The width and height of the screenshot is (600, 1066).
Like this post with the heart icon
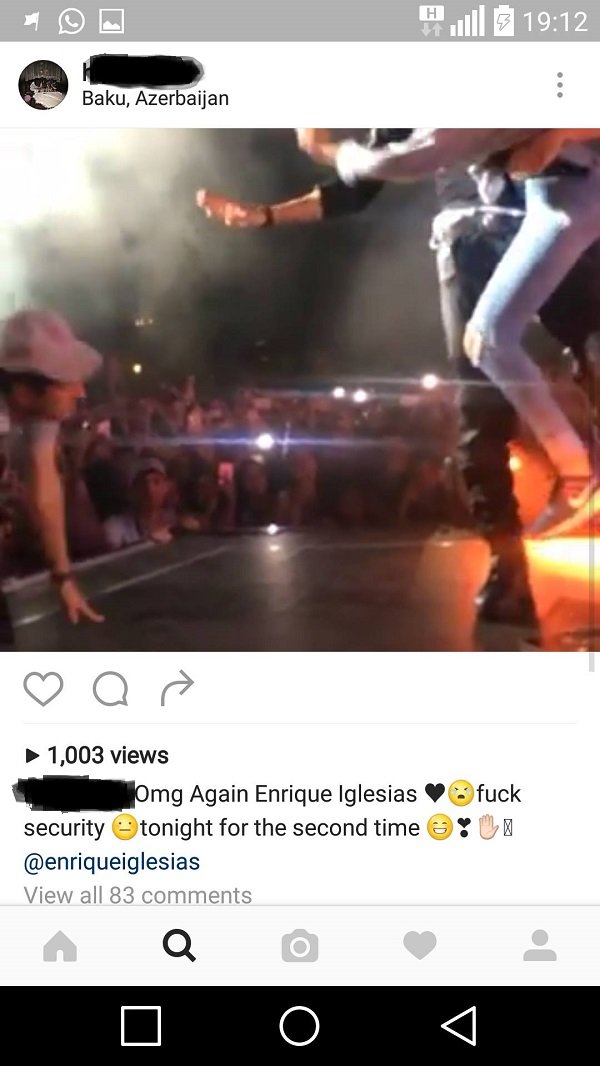[43, 689]
